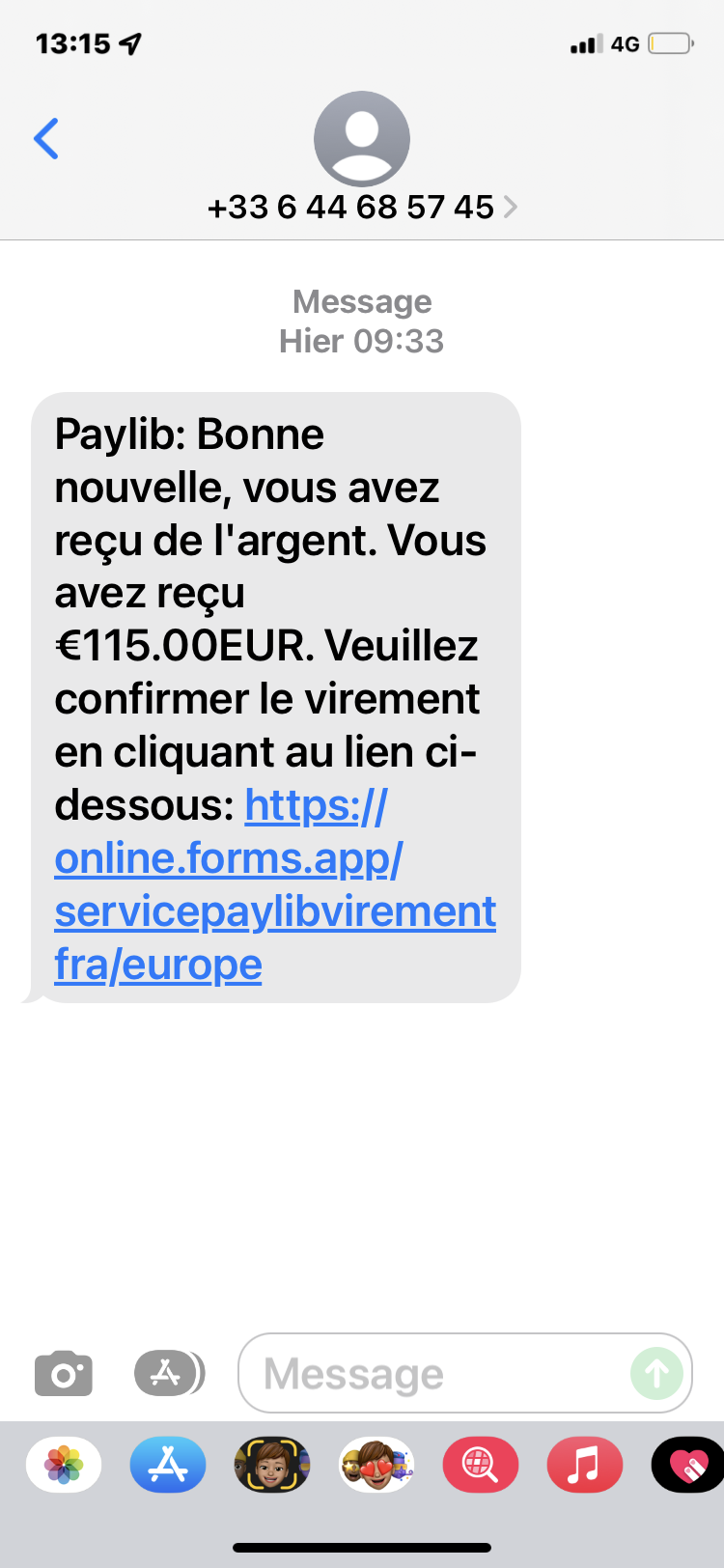Screen dimensions: 724x1568
Task: Open the Photos iMessage app
Action: pos(64,1465)
